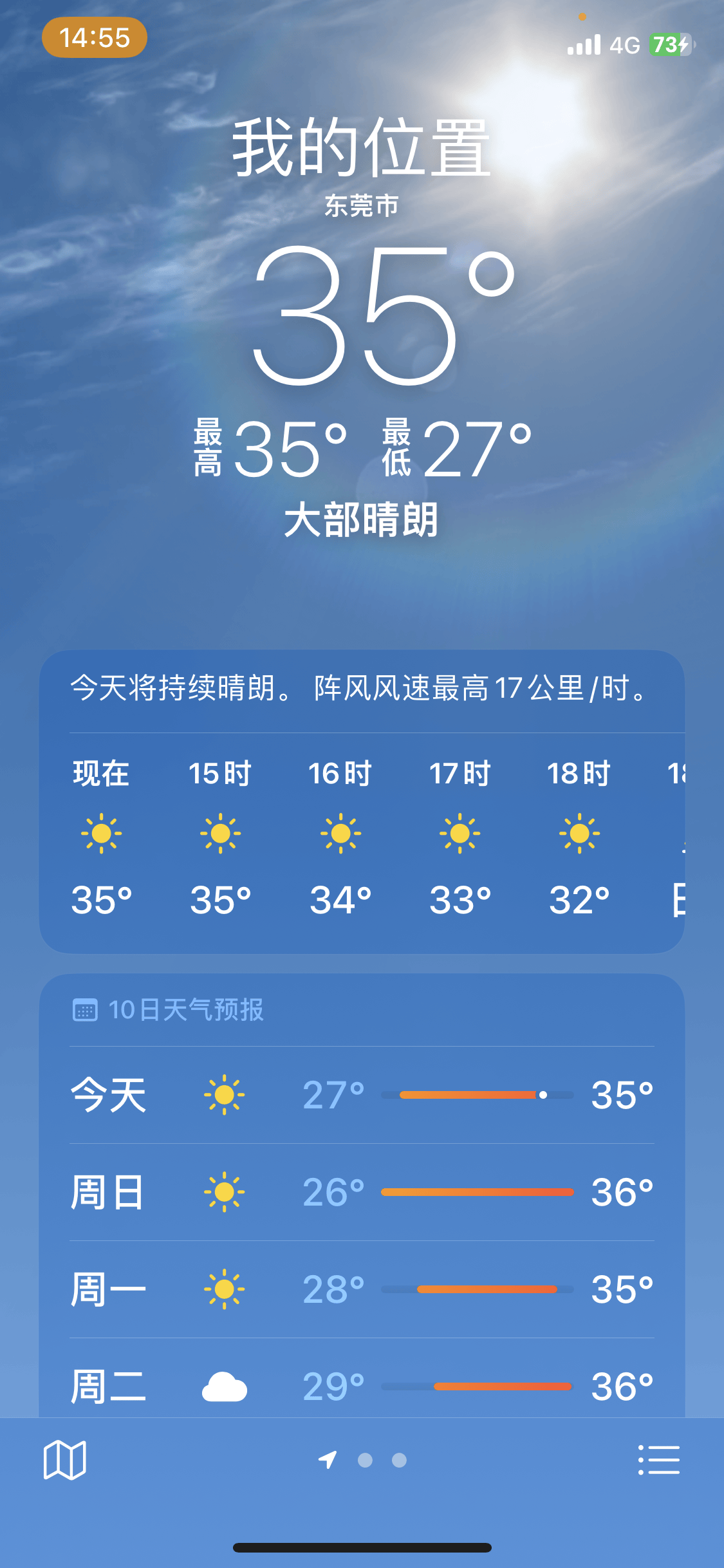Open the city list

[x=658, y=1460]
